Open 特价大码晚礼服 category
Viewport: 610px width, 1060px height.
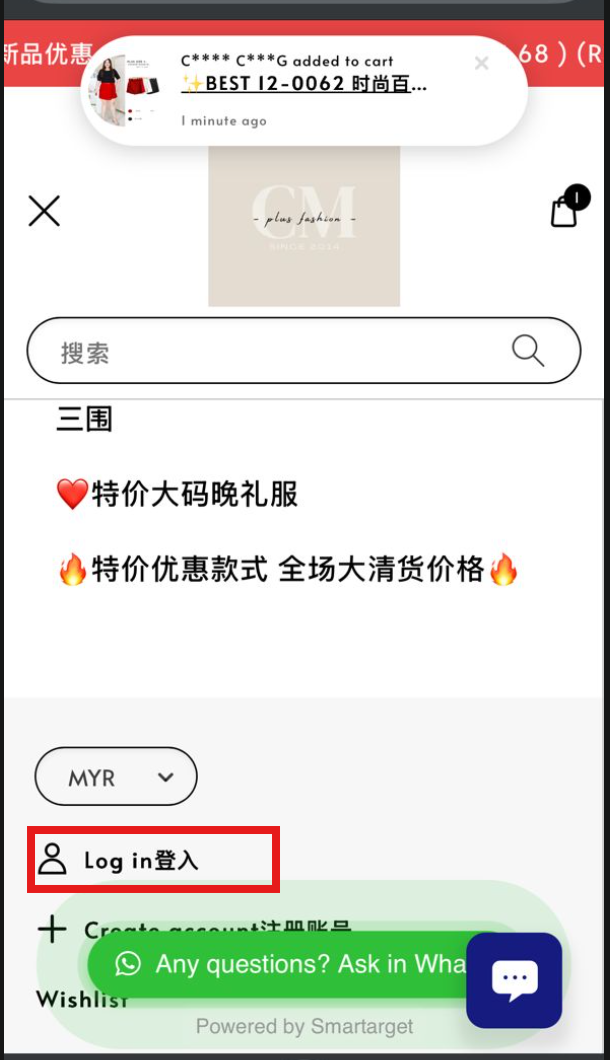178,494
